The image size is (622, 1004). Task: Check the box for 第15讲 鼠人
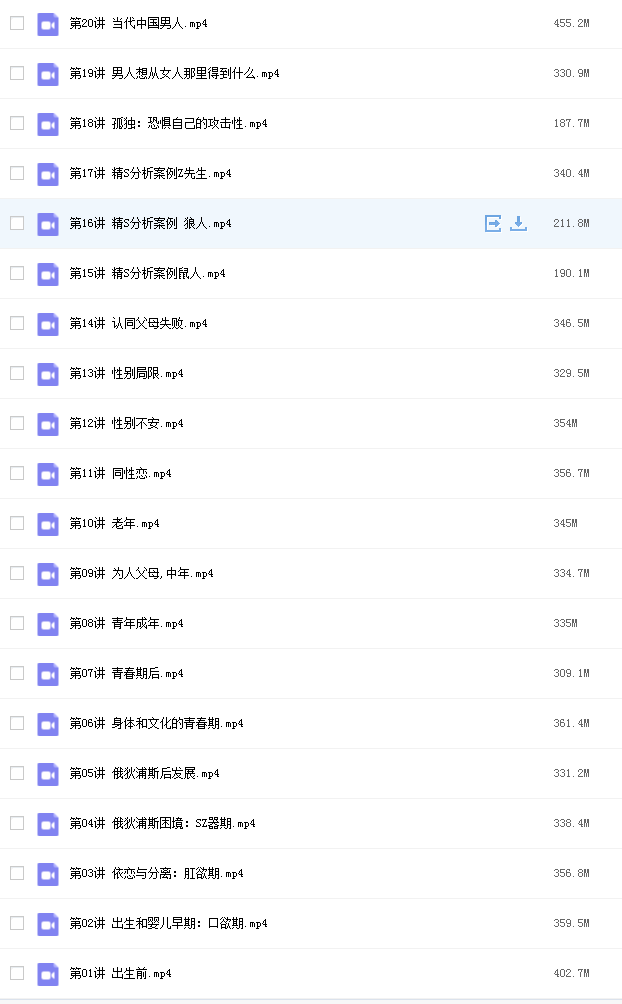tap(17, 273)
